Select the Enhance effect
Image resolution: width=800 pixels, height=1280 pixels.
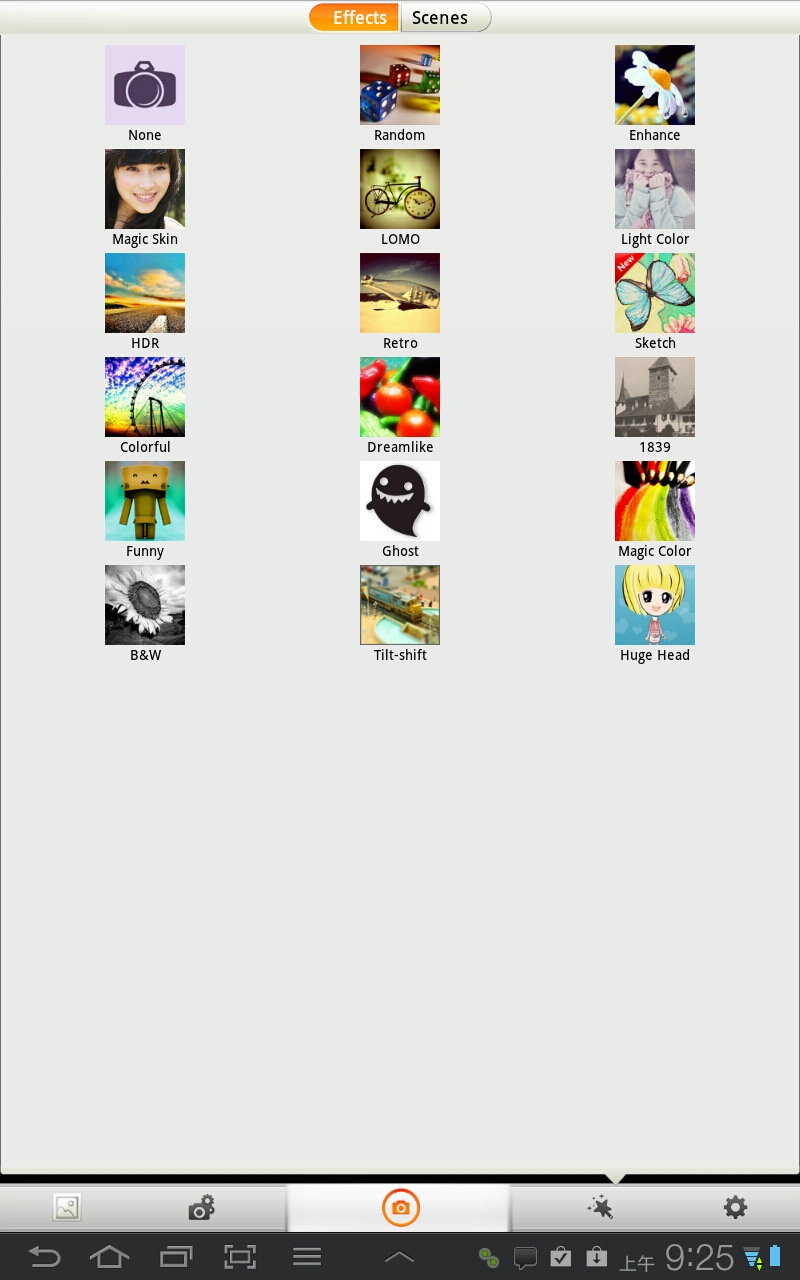point(655,86)
